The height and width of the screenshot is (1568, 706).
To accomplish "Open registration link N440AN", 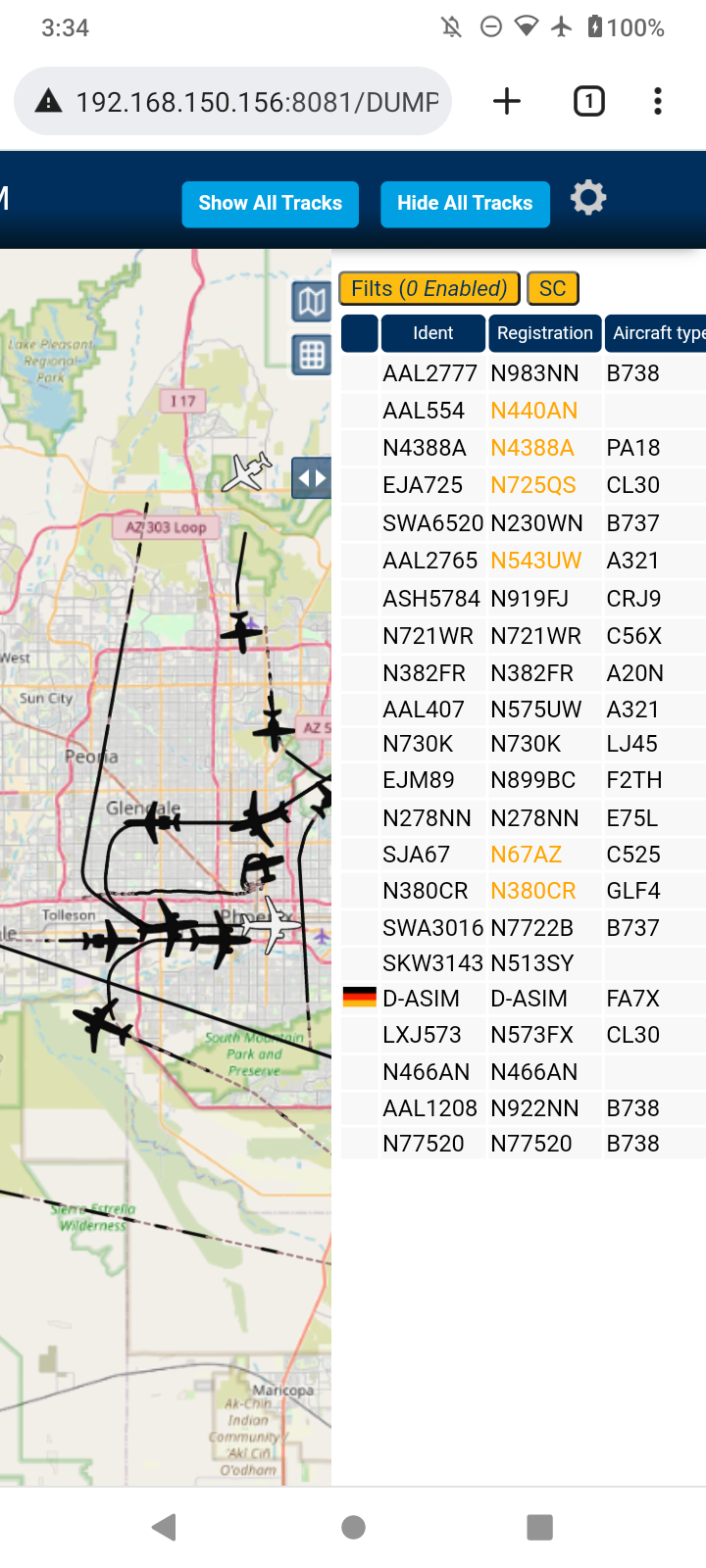I will (534, 411).
